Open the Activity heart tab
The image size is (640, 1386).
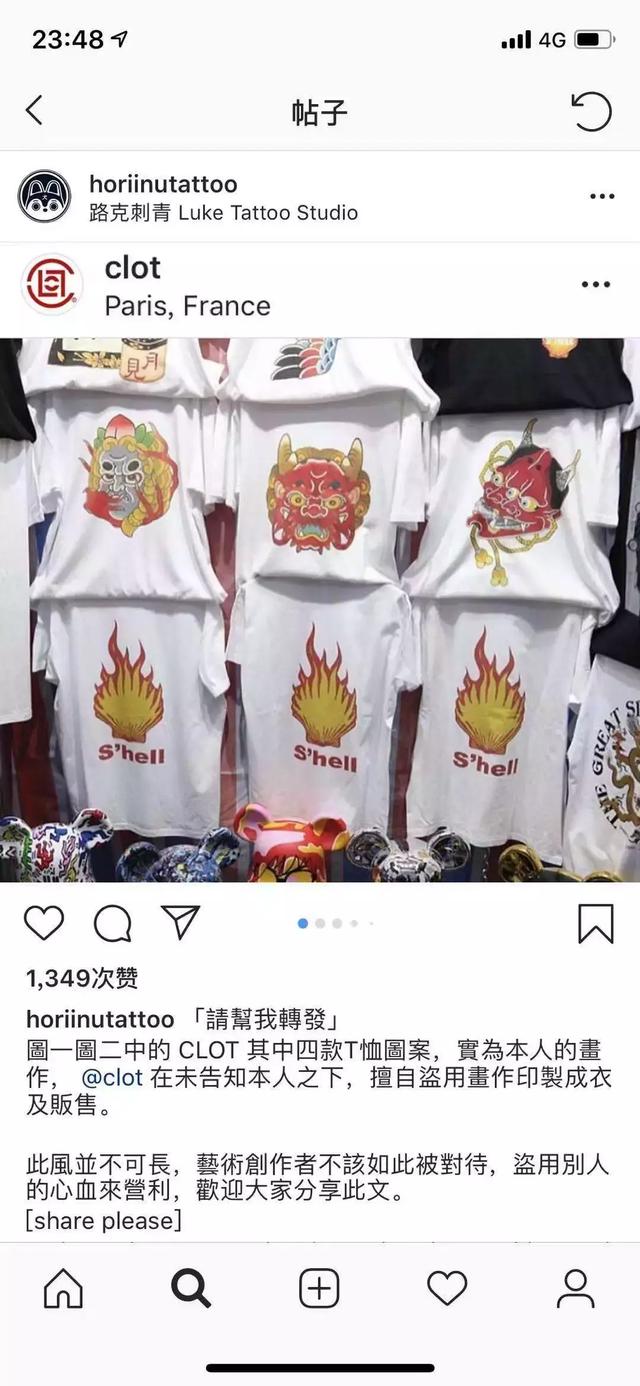[447, 1288]
